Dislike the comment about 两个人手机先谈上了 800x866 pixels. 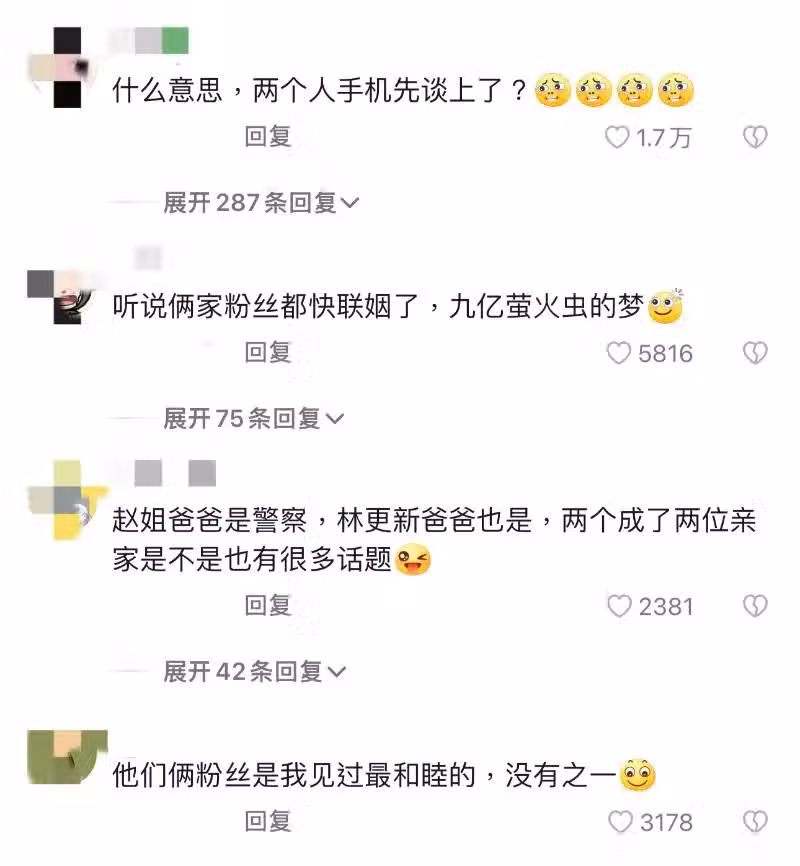[755, 137]
